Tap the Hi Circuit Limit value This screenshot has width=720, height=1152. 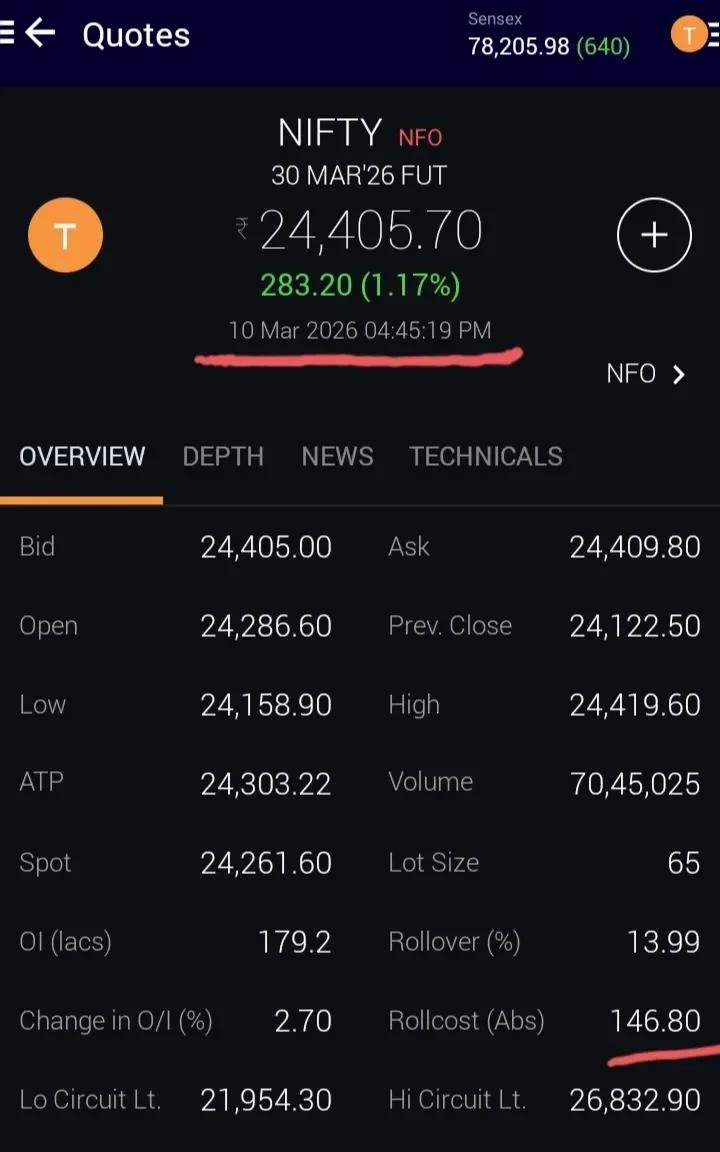[633, 1099]
